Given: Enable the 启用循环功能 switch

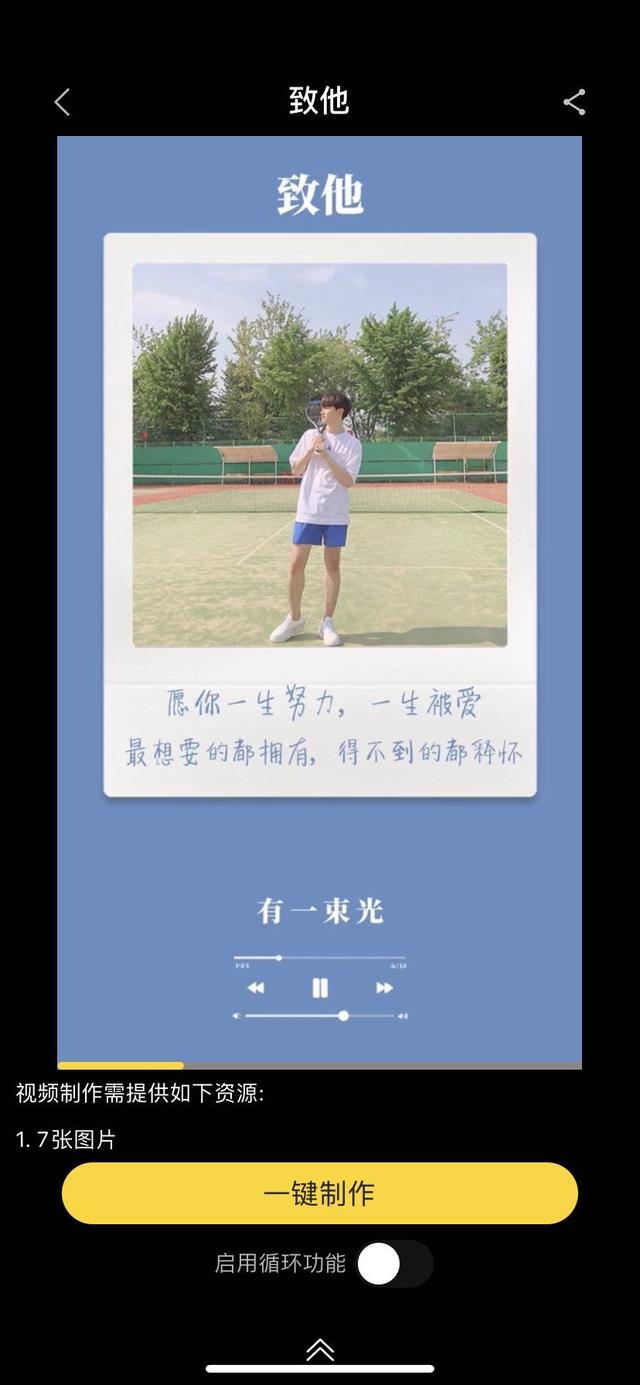Looking at the screenshot, I should 394,1264.
